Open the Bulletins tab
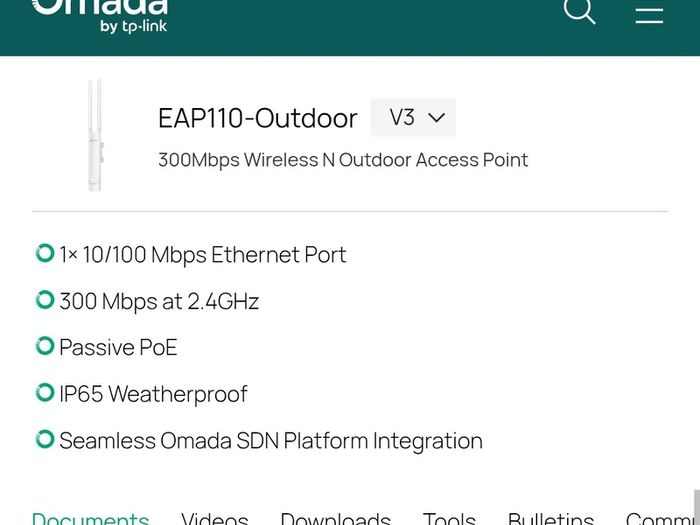700x525 pixels. pos(551,519)
